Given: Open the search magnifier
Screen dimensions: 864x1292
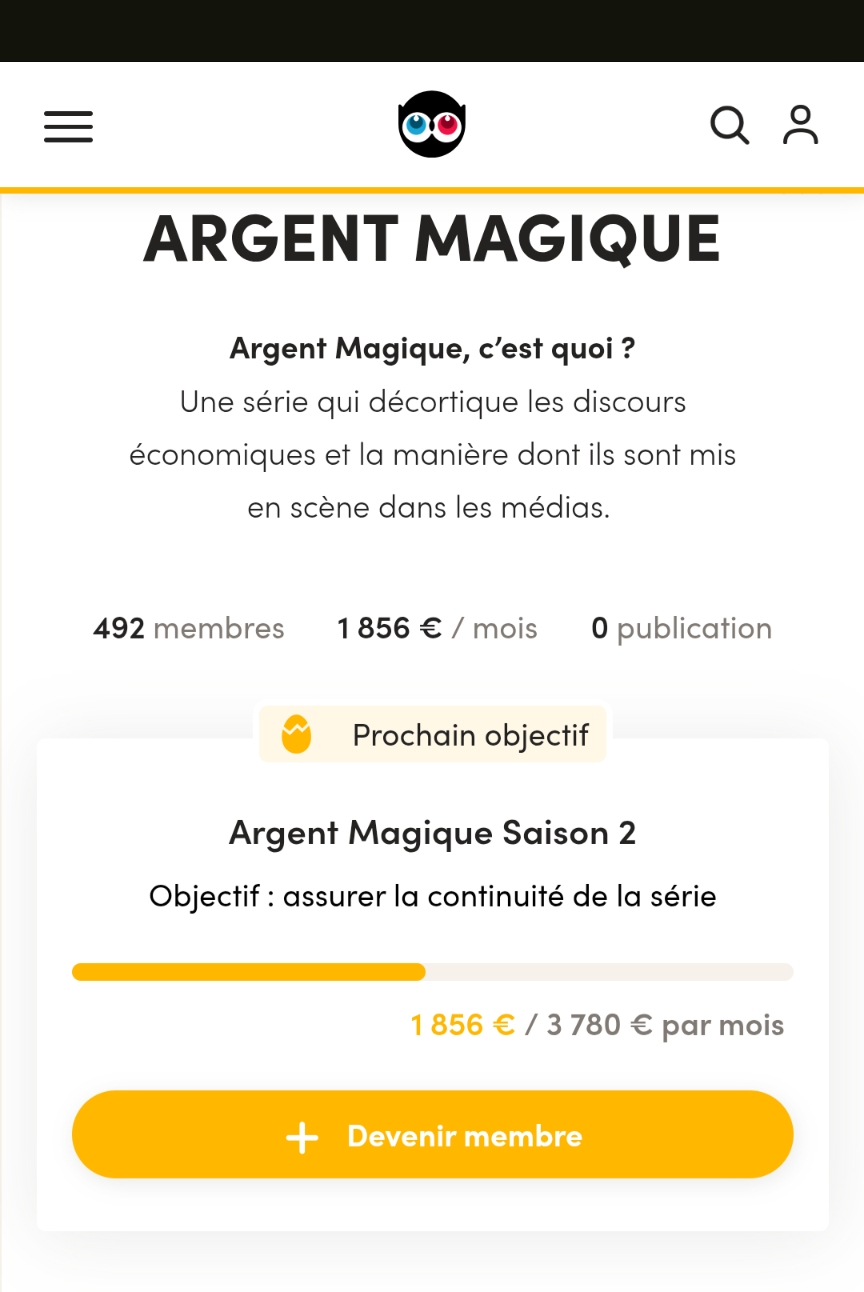Looking at the screenshot, I should [729, 126].
